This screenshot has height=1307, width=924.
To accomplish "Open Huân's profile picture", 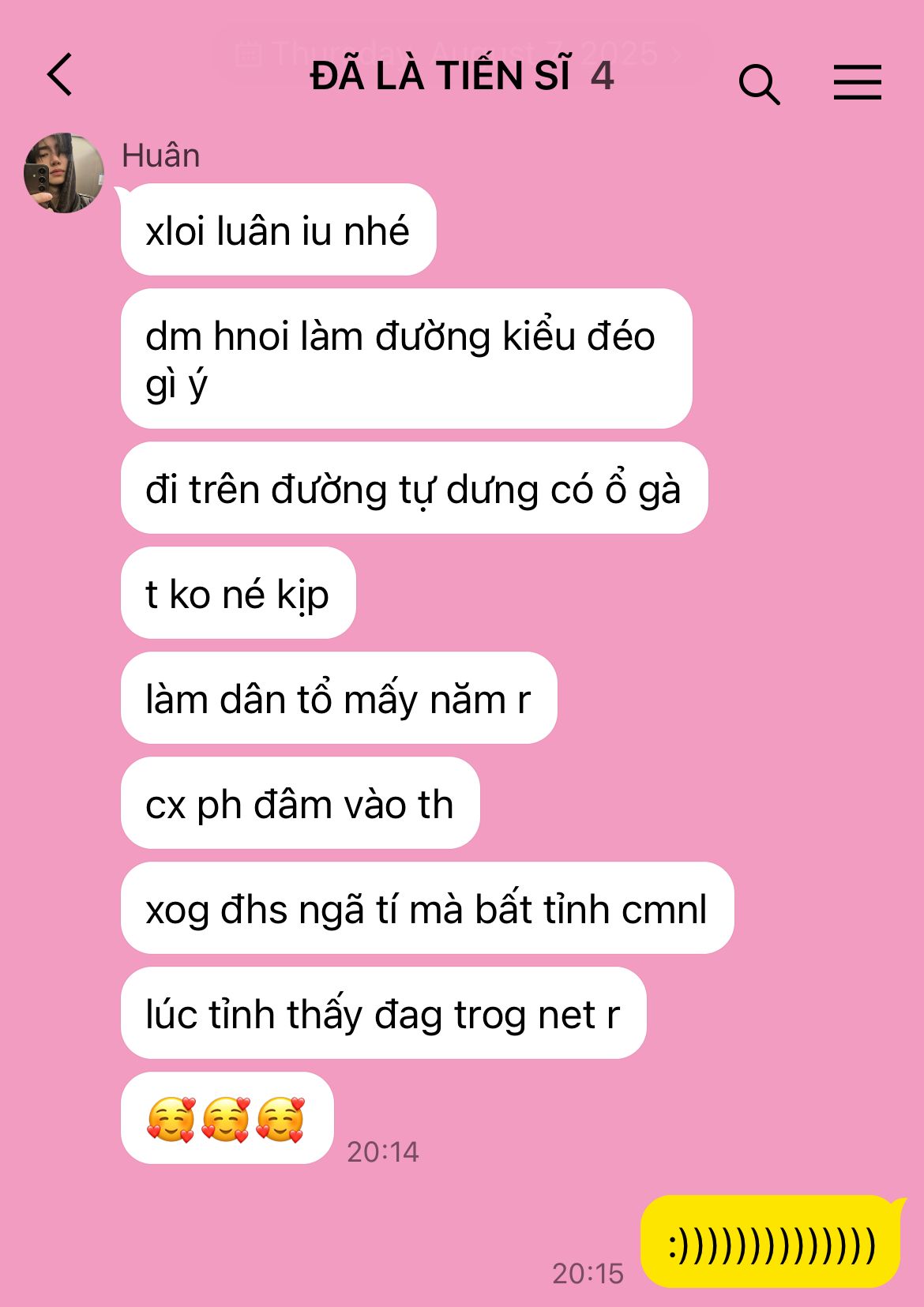I will [x=64, y=173].
